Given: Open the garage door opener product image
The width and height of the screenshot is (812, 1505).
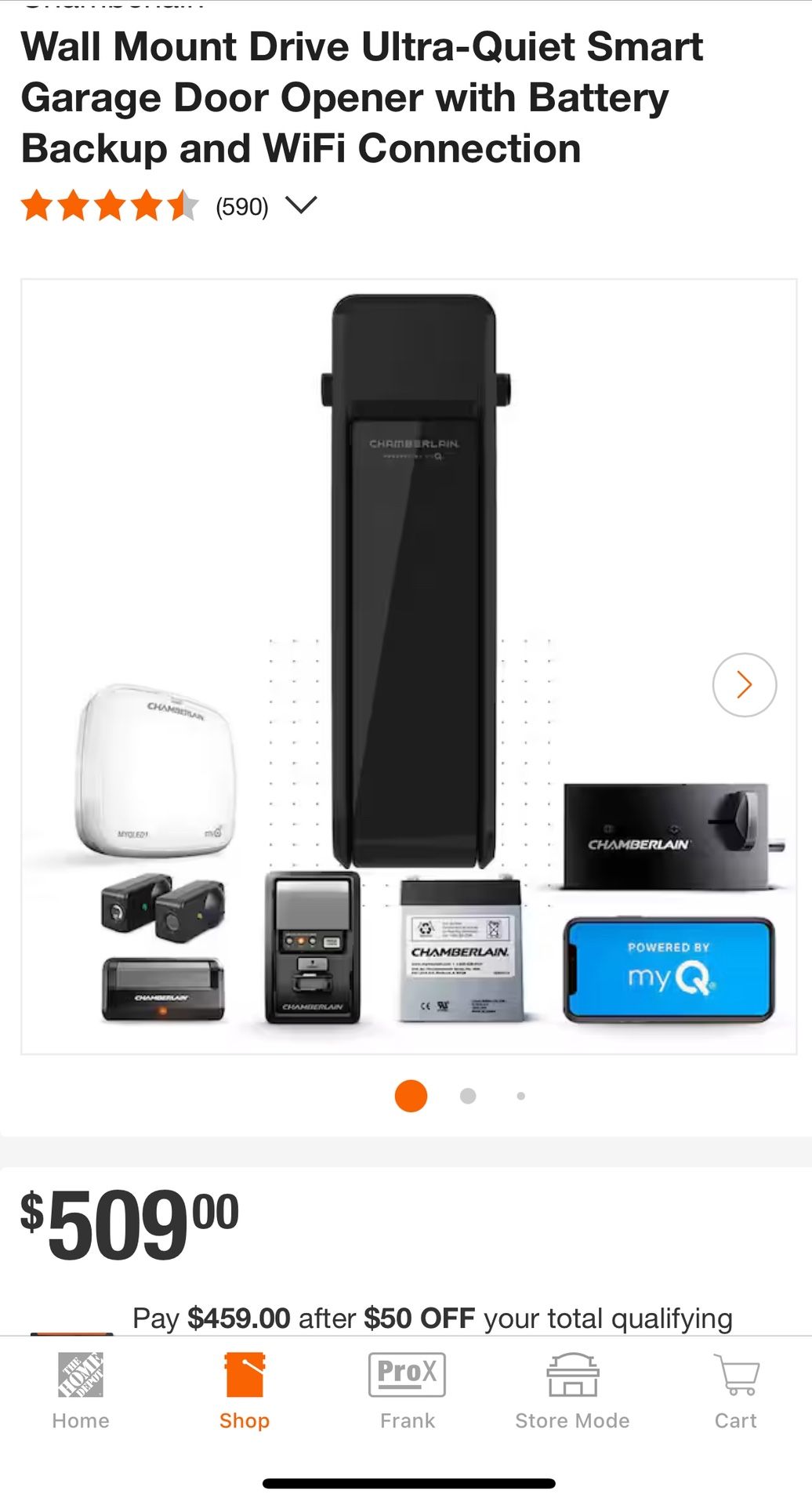Looking at the screenshot, I should pyautogui.click(x=408, y=666).
